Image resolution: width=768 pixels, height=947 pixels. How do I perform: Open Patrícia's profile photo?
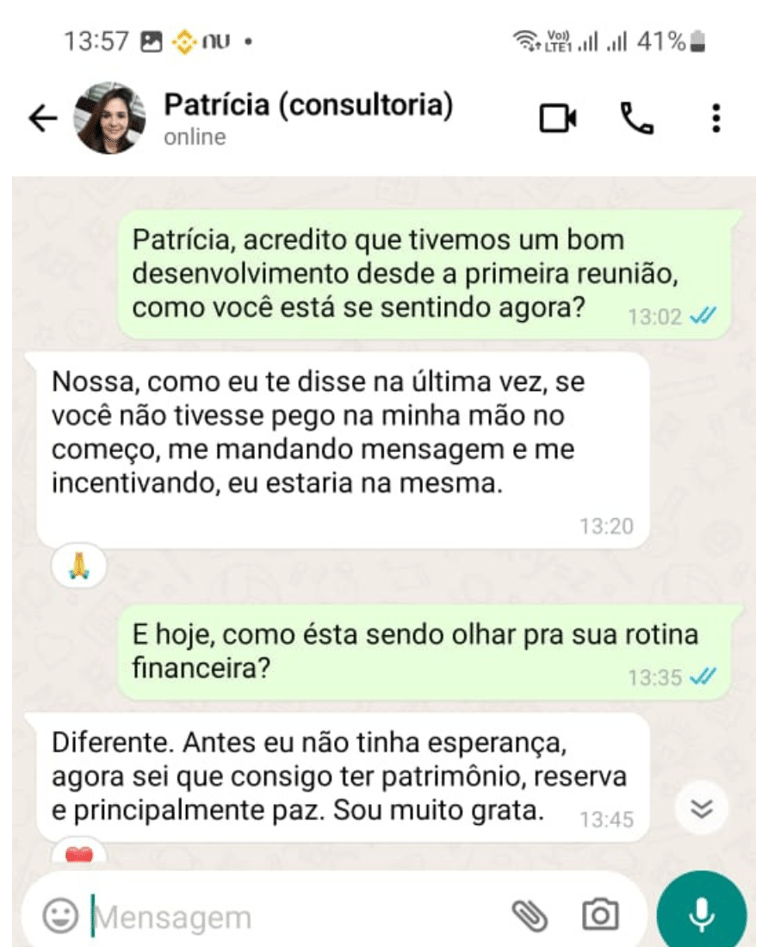[110, 118]
